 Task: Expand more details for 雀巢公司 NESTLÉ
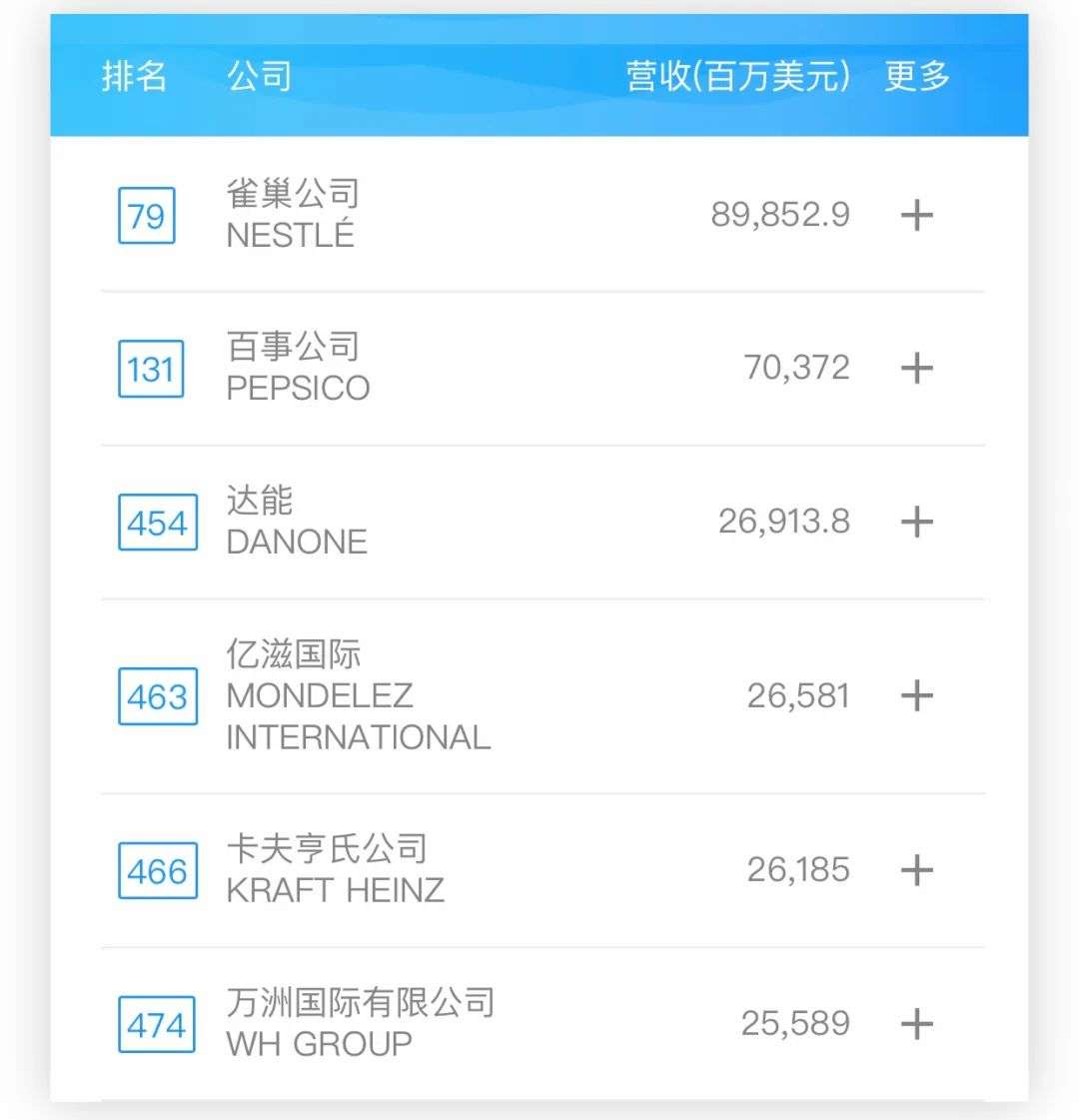916,215
